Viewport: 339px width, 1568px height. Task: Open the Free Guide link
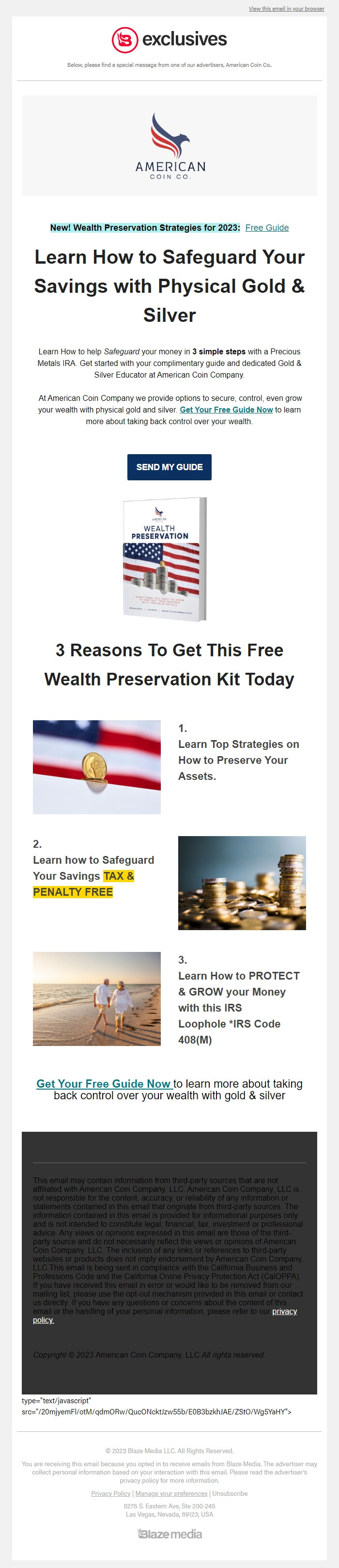coord(266,228)
